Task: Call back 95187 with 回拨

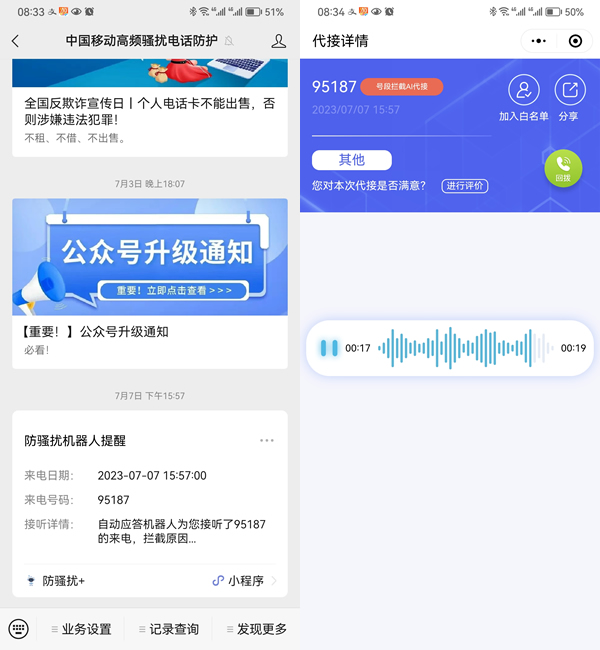Action: [563, 168]
